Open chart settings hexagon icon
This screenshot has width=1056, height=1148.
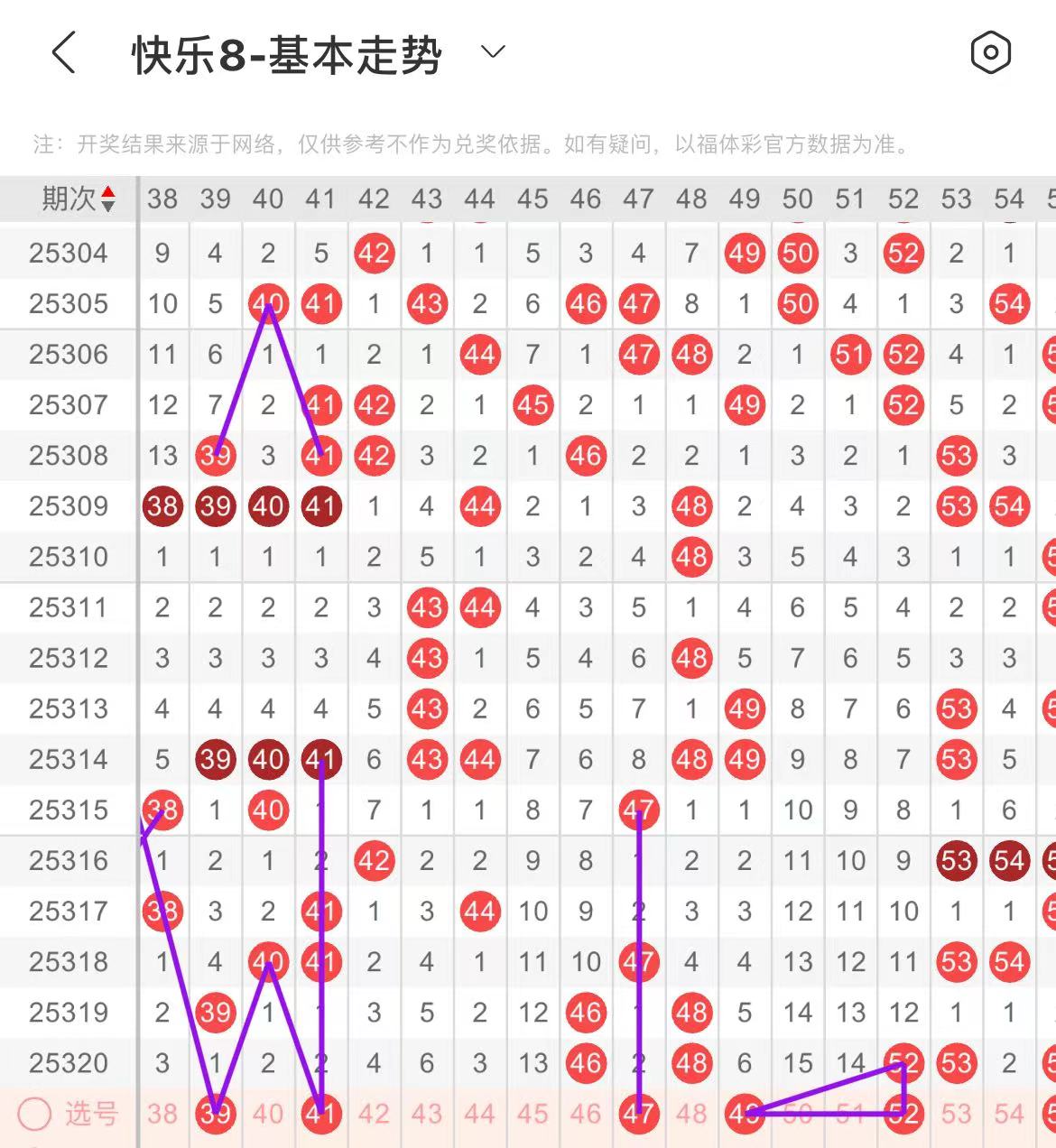coord(990,53)
